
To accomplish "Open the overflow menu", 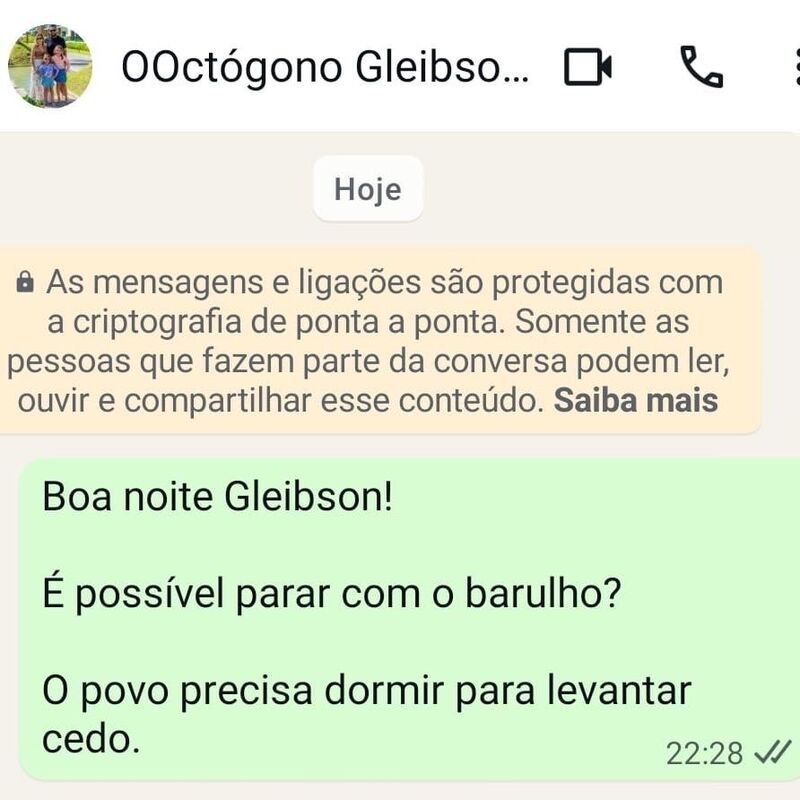I will [796, 67].
